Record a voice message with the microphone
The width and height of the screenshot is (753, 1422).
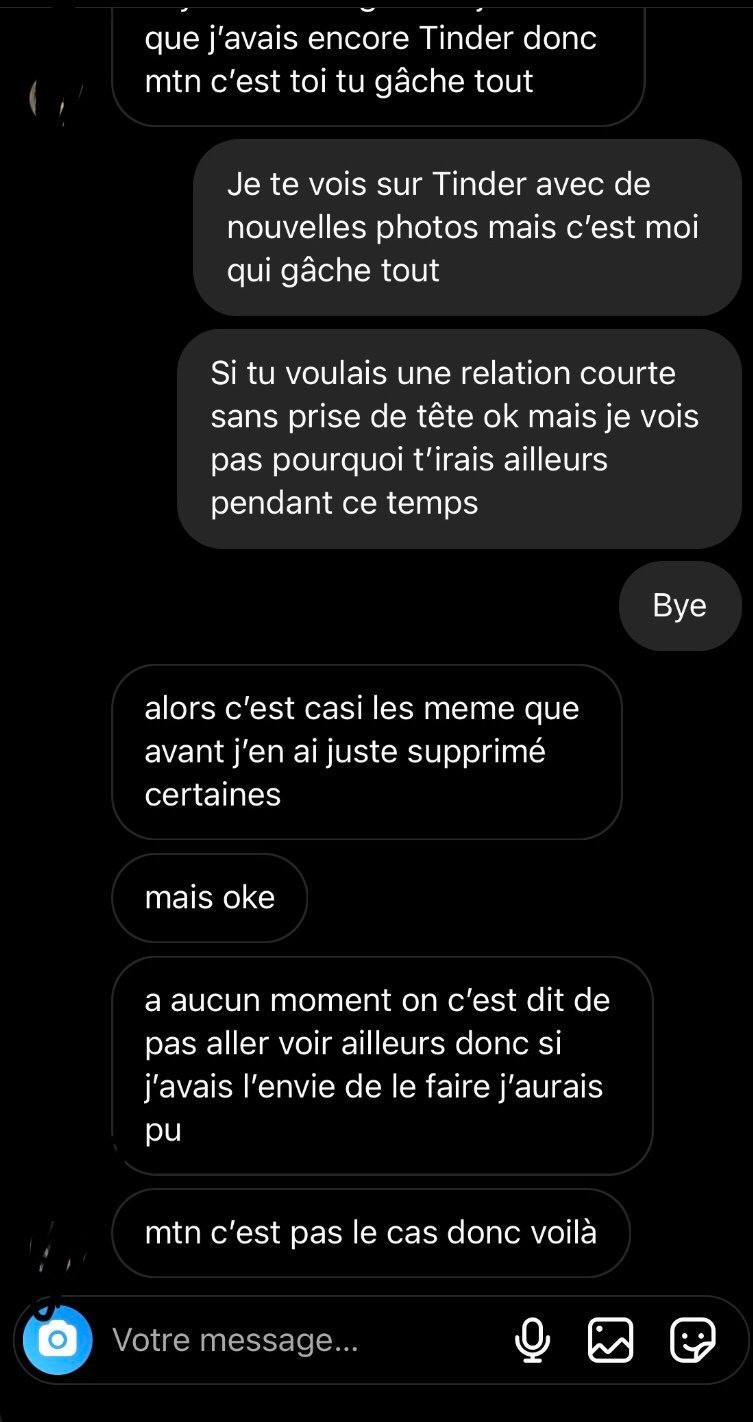click(x=532, y=1340)
